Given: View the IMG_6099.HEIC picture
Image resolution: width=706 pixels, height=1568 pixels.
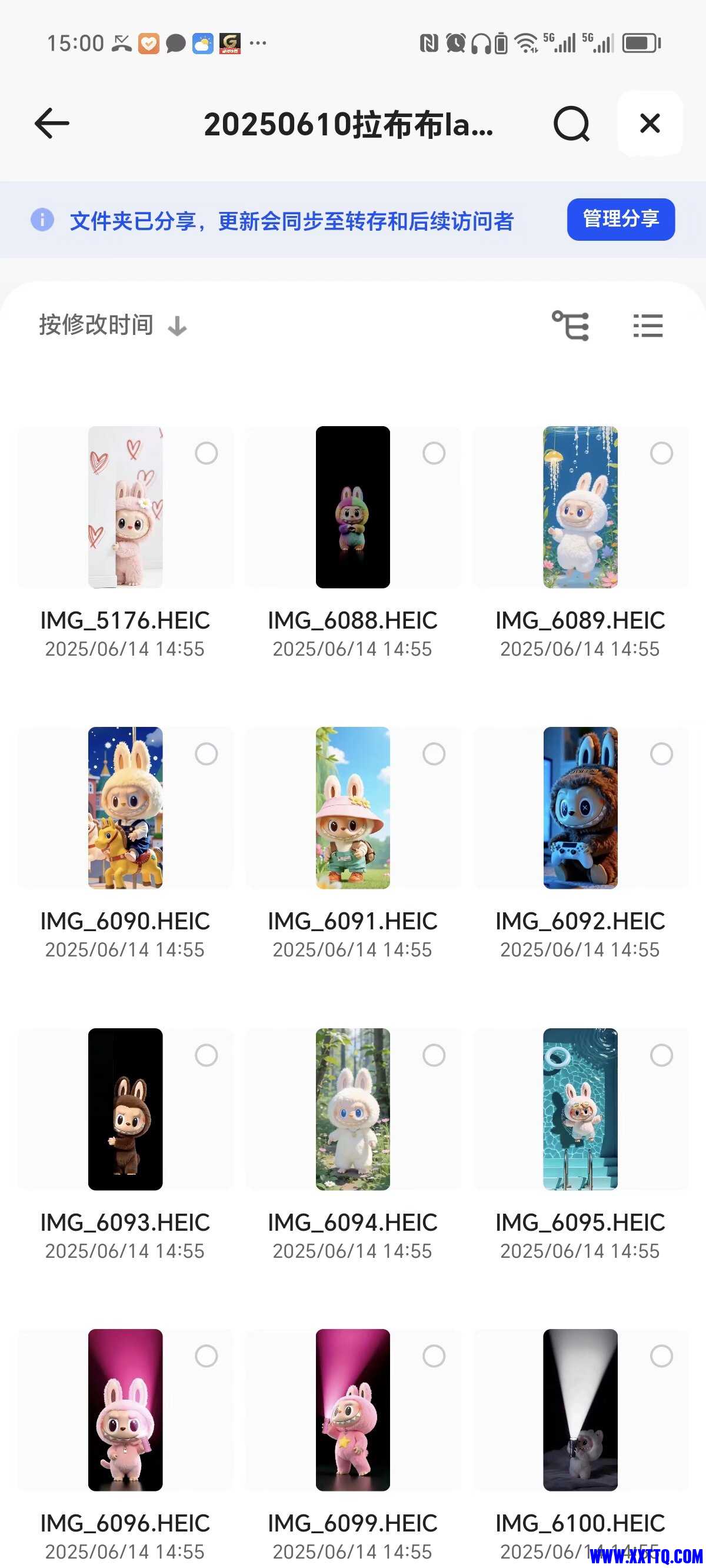Looking at the screenshot, I should coord(352,1410).
